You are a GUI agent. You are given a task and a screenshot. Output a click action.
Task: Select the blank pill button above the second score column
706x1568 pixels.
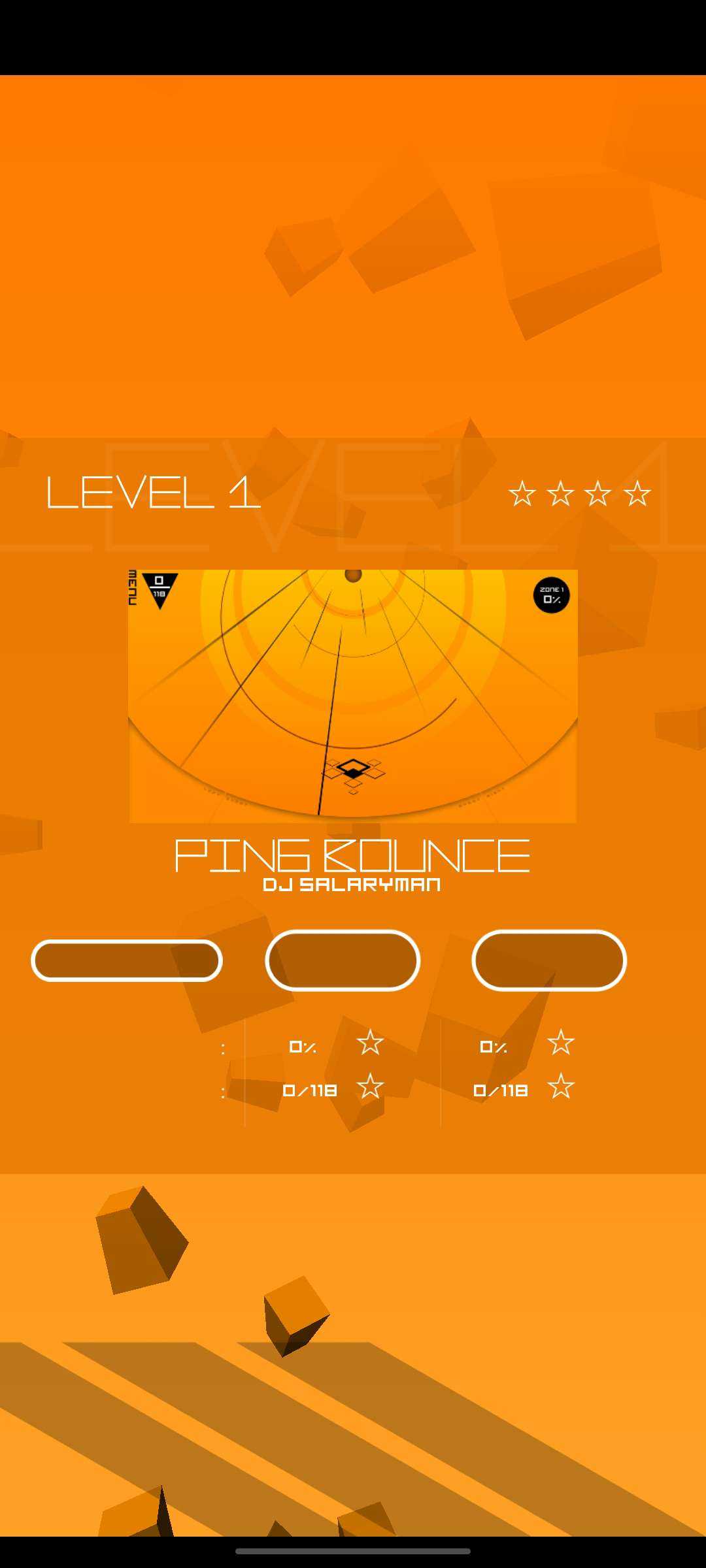549,960
